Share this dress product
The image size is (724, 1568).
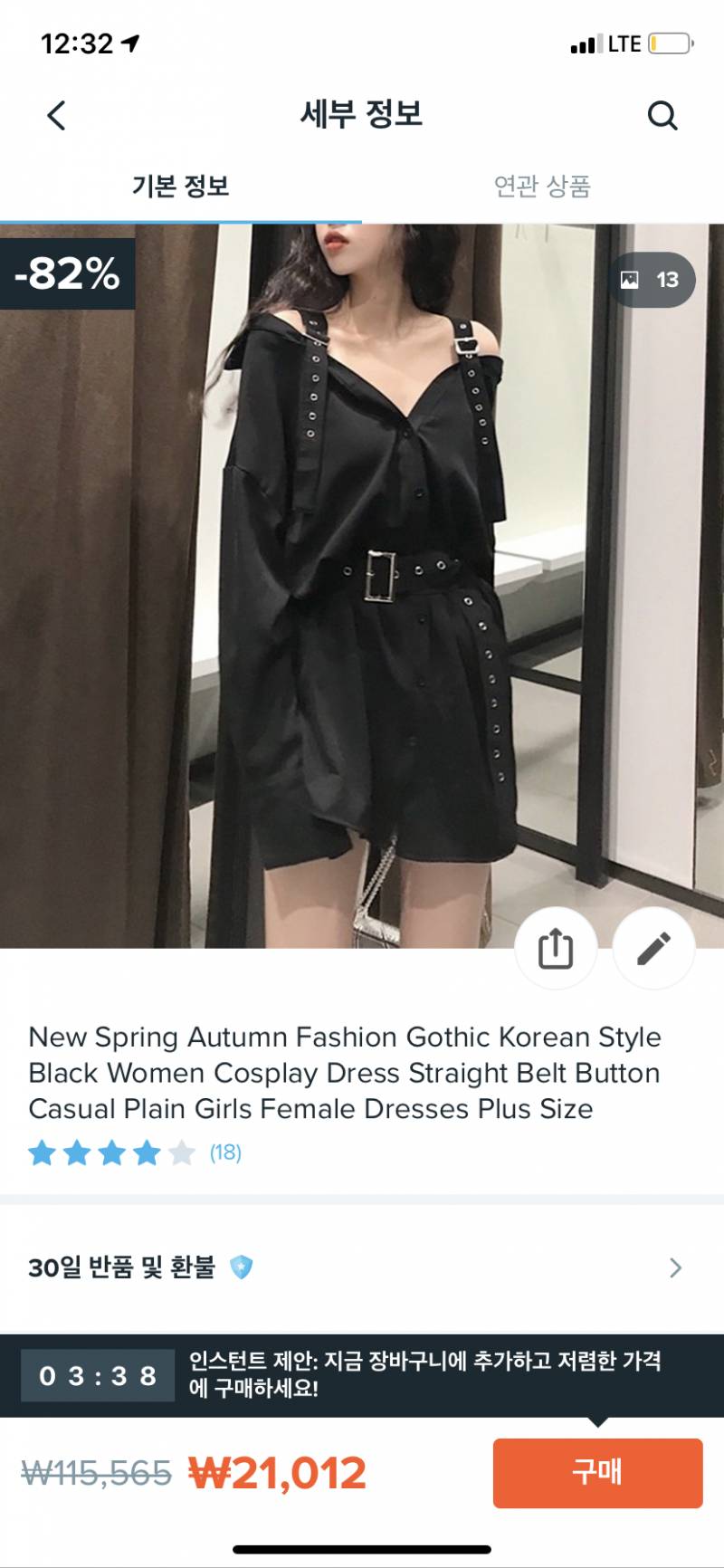tap(556, 948)
